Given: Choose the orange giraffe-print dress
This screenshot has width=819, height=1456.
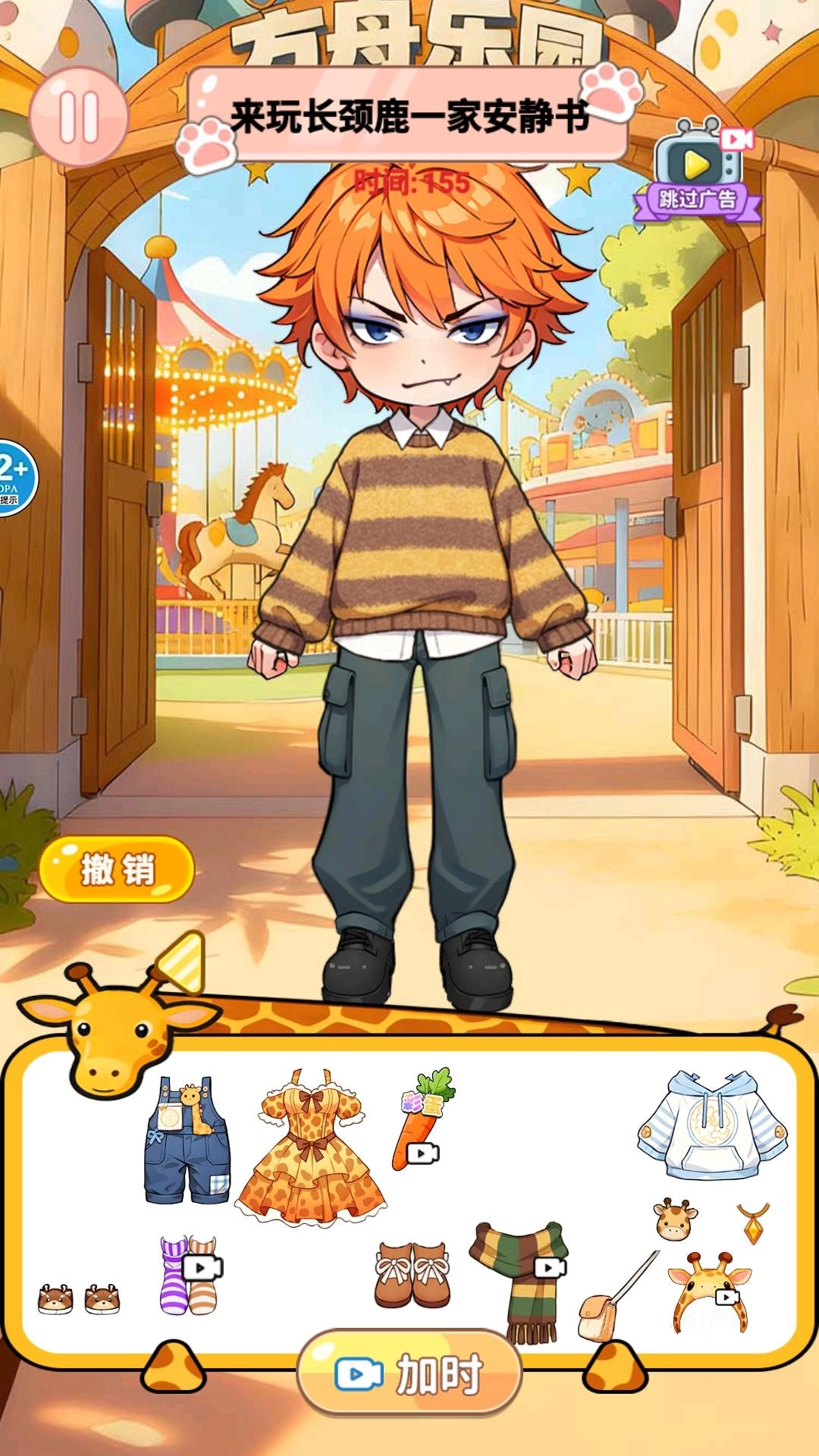Looking at the screenshot, I should 311,1148.
